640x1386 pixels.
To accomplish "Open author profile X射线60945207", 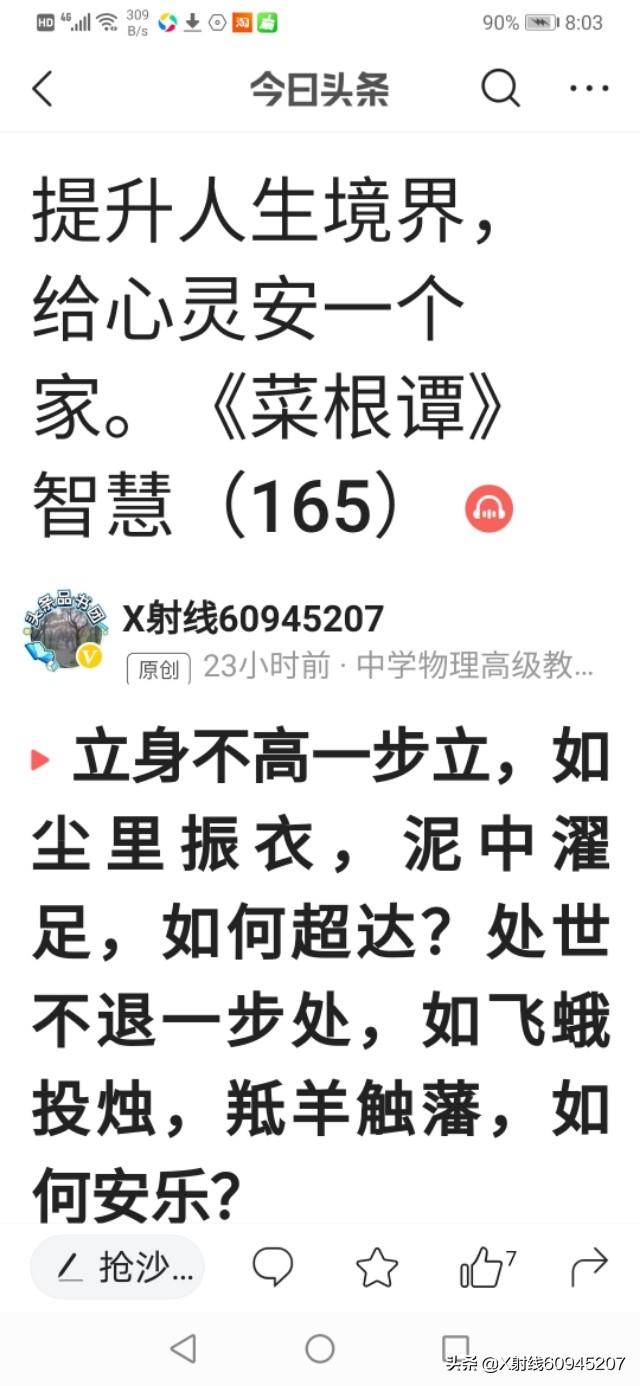I will pyautogui.click(x=253, y=619).
